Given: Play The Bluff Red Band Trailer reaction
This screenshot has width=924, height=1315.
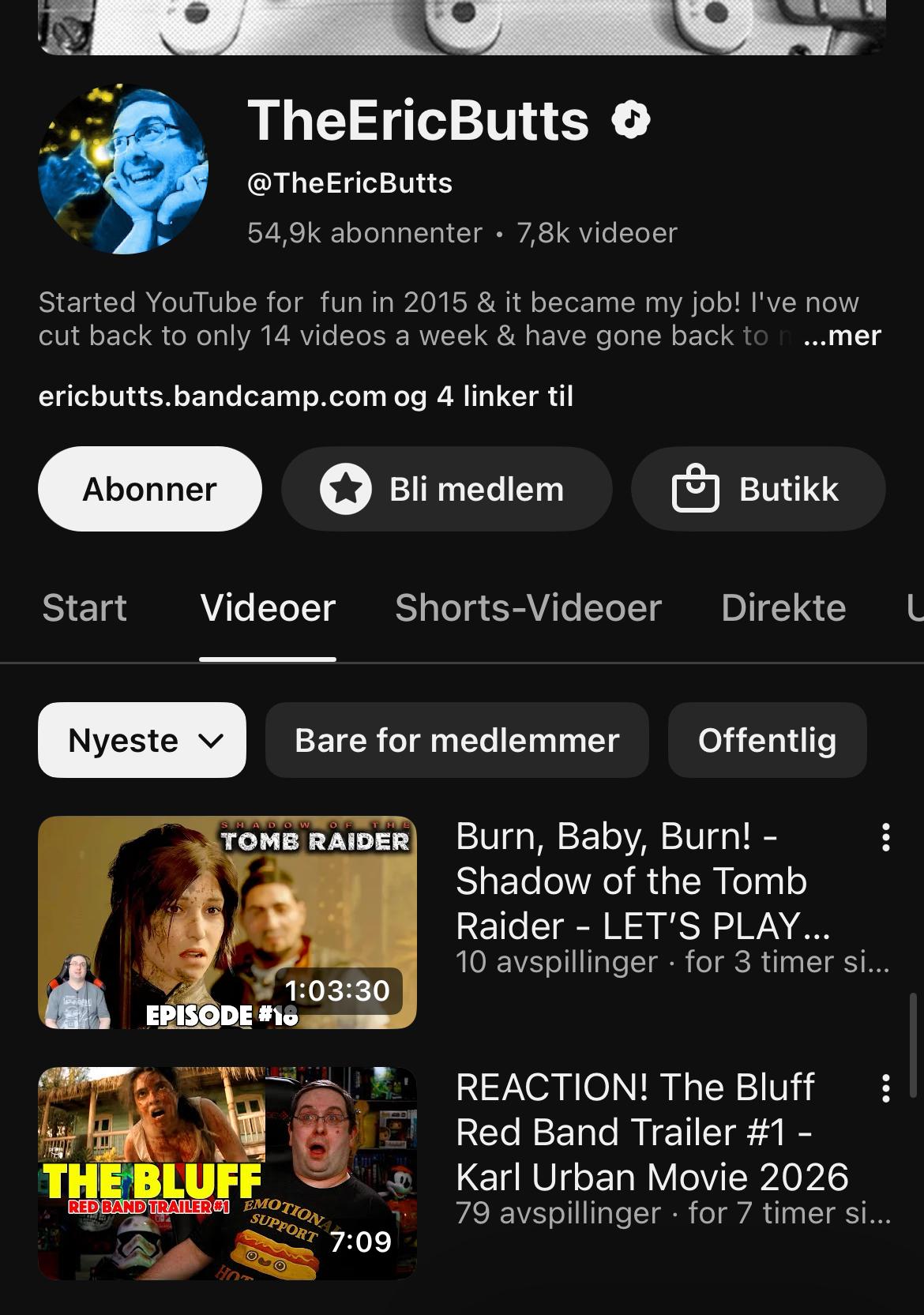Looking at the screenshot, I should tap(227, 1173).
